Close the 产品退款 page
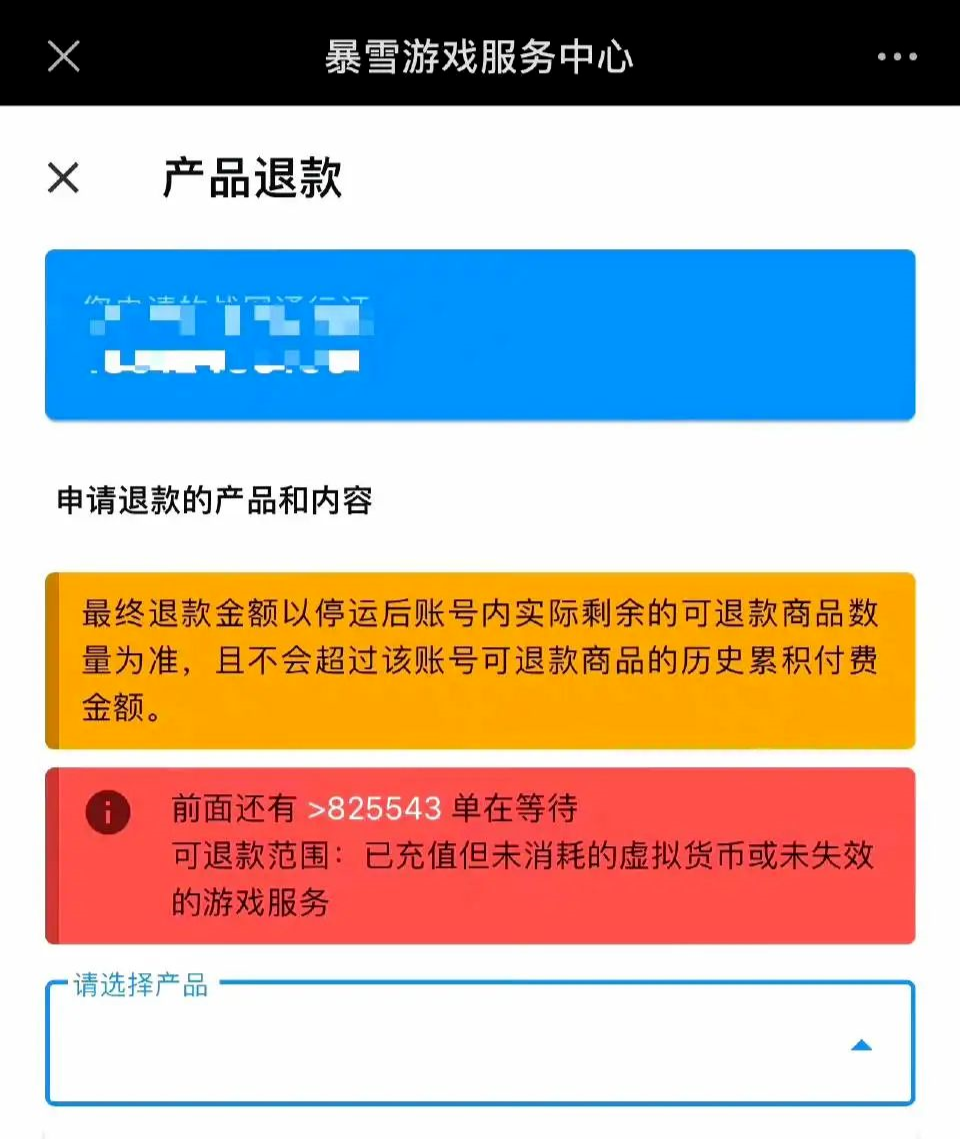 [63, 179]
